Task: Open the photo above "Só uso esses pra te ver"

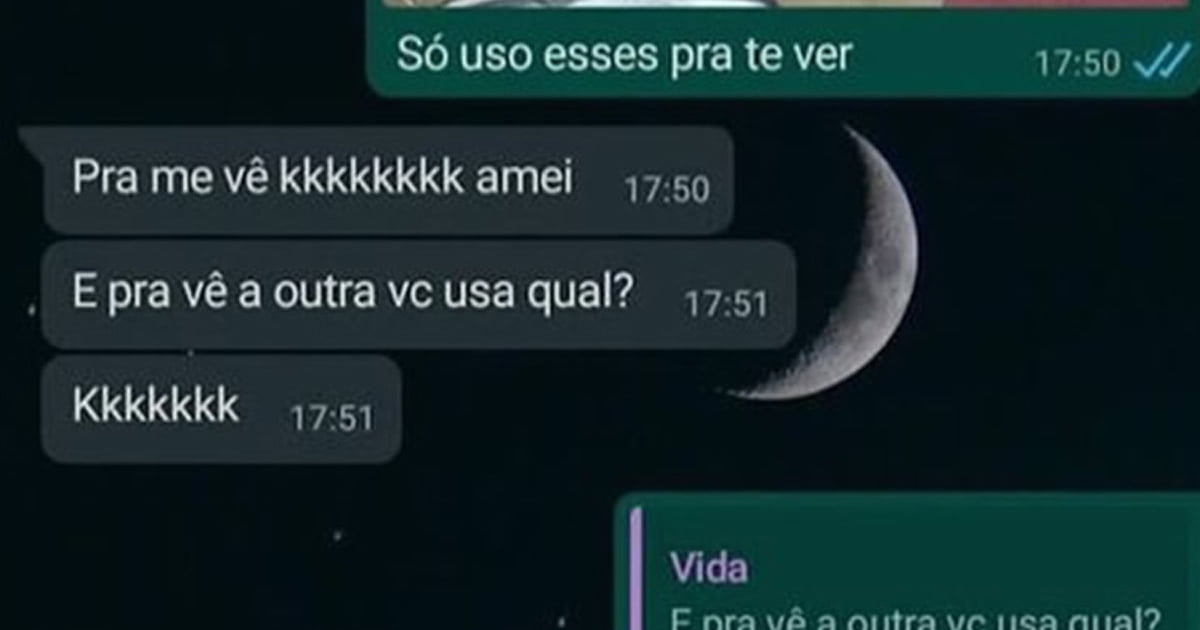Action: (780, 5)
